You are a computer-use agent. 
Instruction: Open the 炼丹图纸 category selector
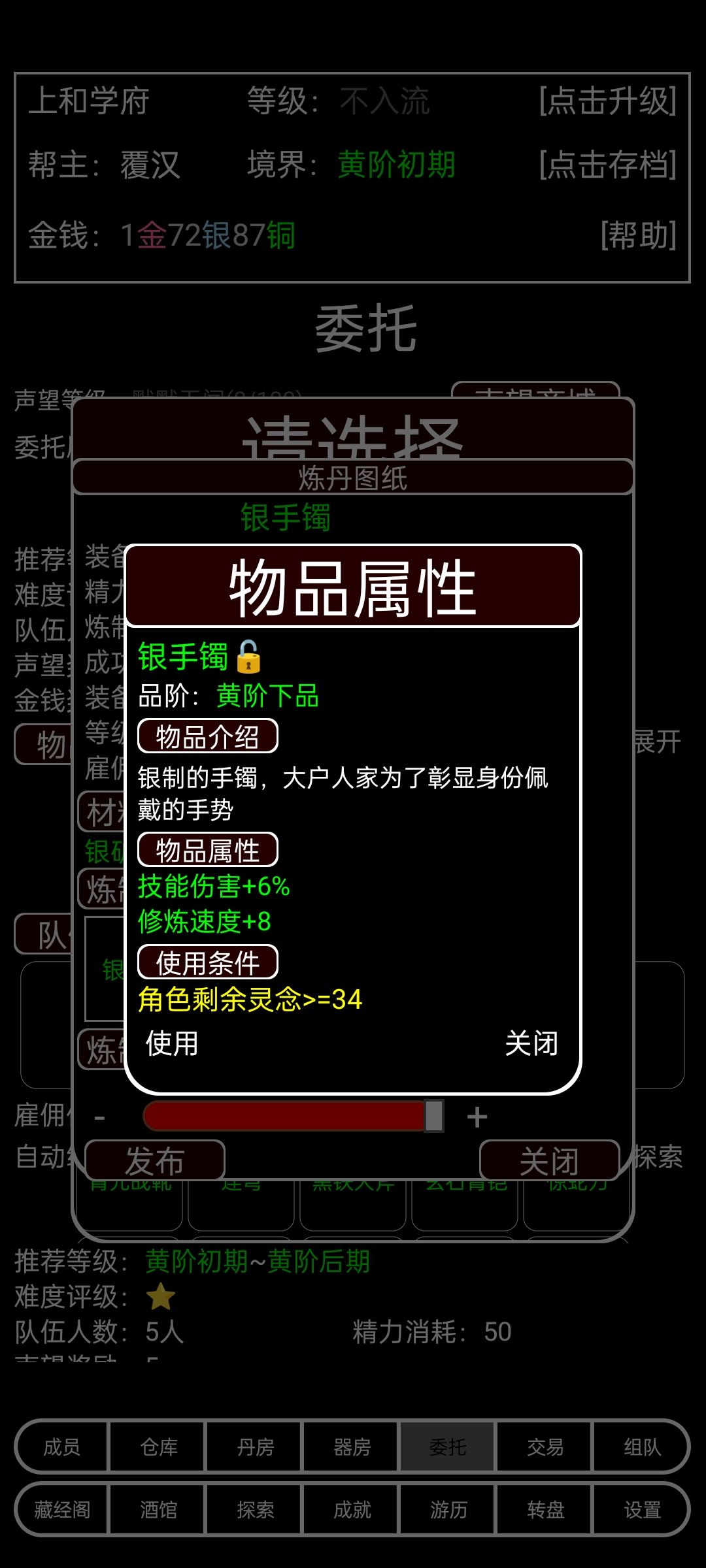click(x=353, y=478)
